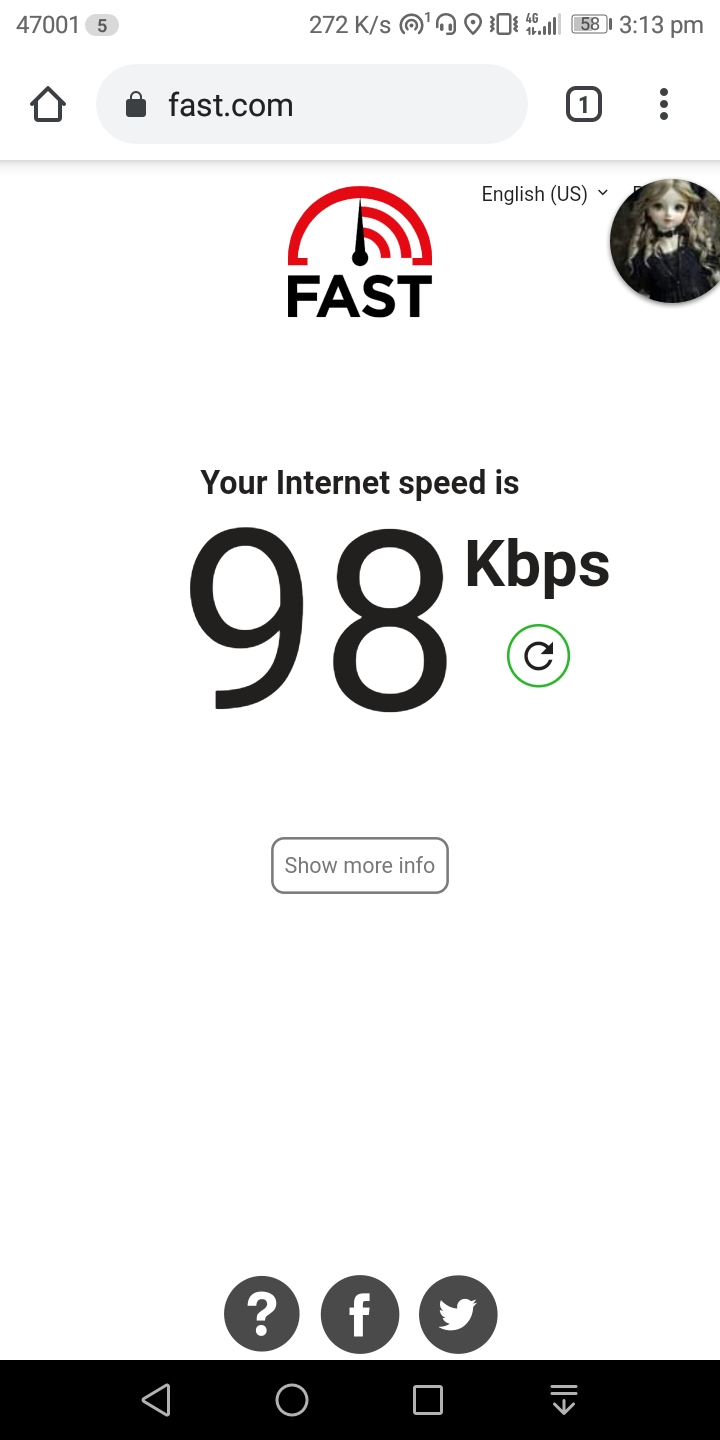Rerun the speed test with refresh icon

pyautogui.click(x=538, y=656)
